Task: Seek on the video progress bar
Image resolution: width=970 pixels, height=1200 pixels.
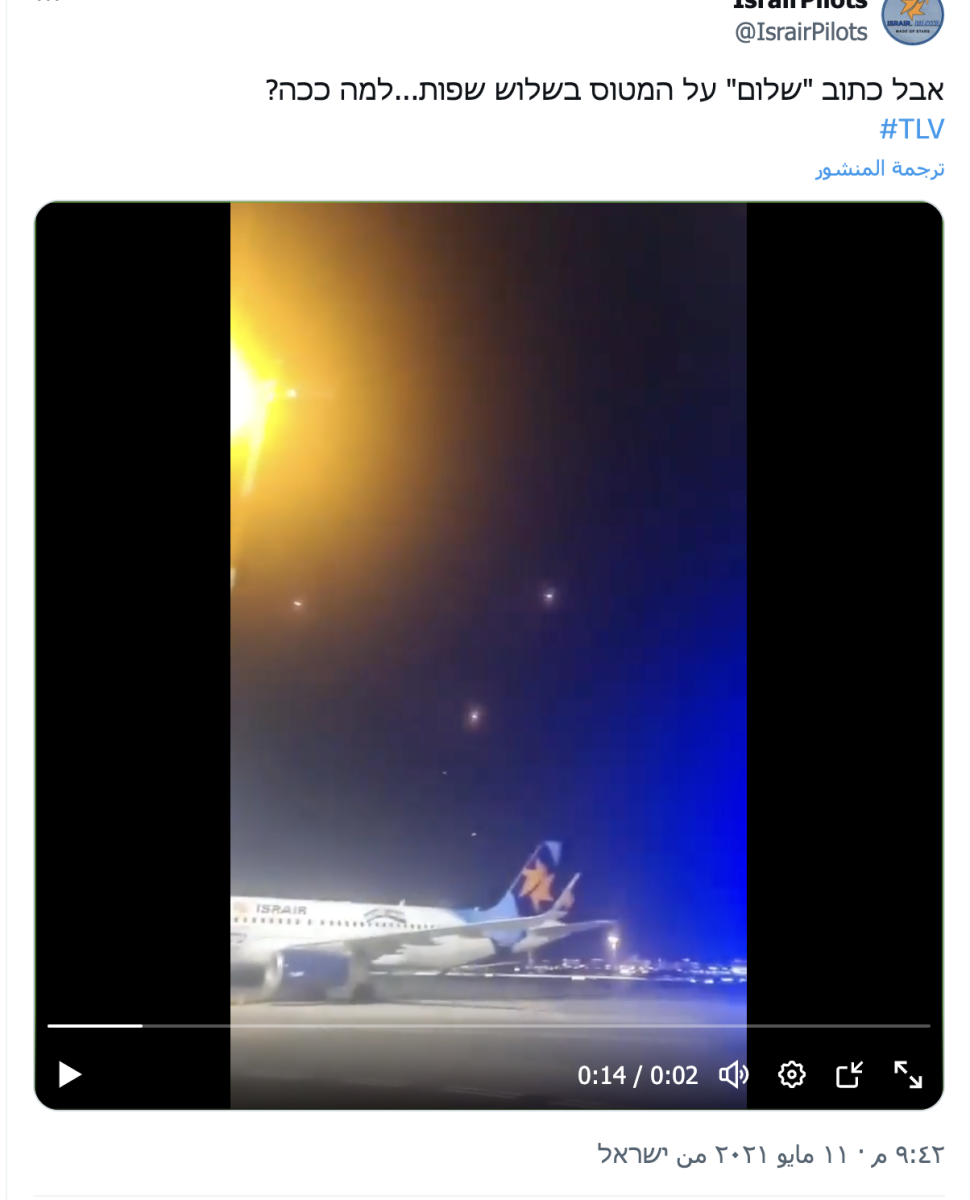Action: pyautogui.click(x=488, y=1026)
